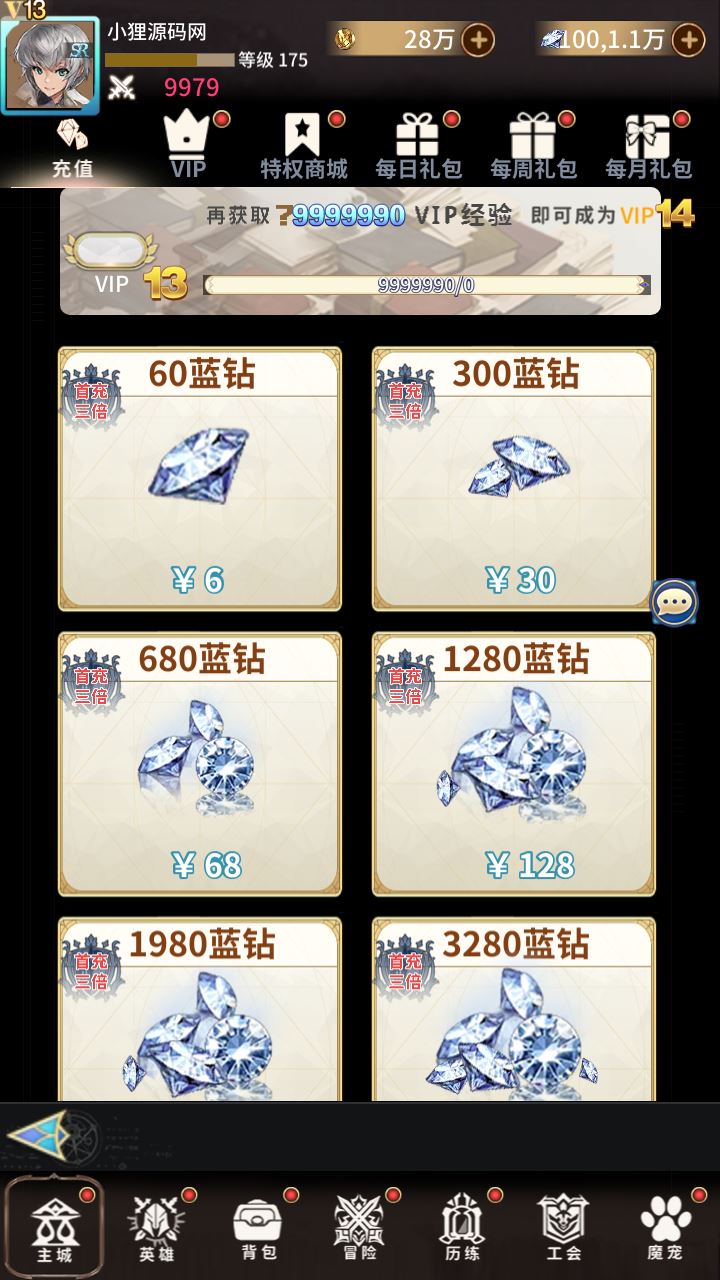This screenshot has height=1280, width=720.
Task: Open the player avatar profile
Action: pyautogui.click(x=50, y=62)
